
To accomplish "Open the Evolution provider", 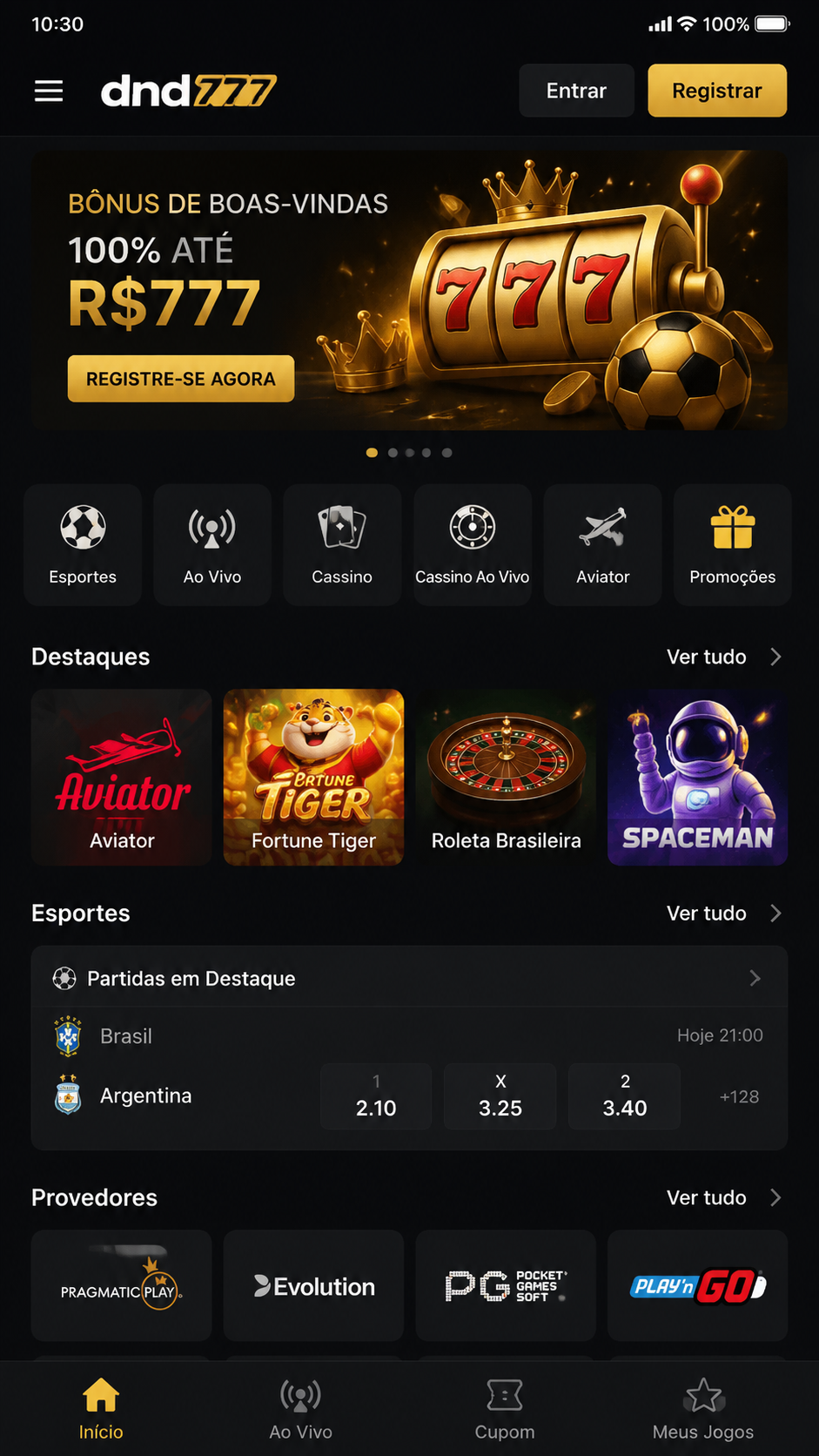I will click(x=313, y=1285).
